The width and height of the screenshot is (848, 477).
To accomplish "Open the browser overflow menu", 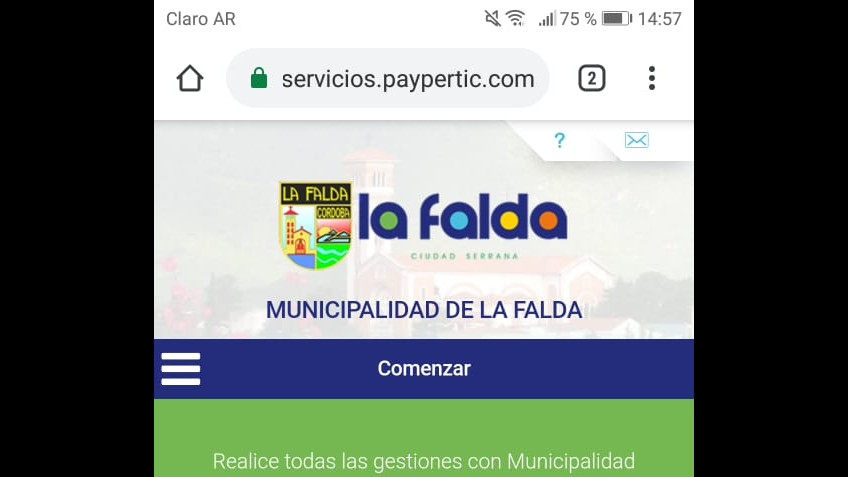I will click(x=651, y=79).
